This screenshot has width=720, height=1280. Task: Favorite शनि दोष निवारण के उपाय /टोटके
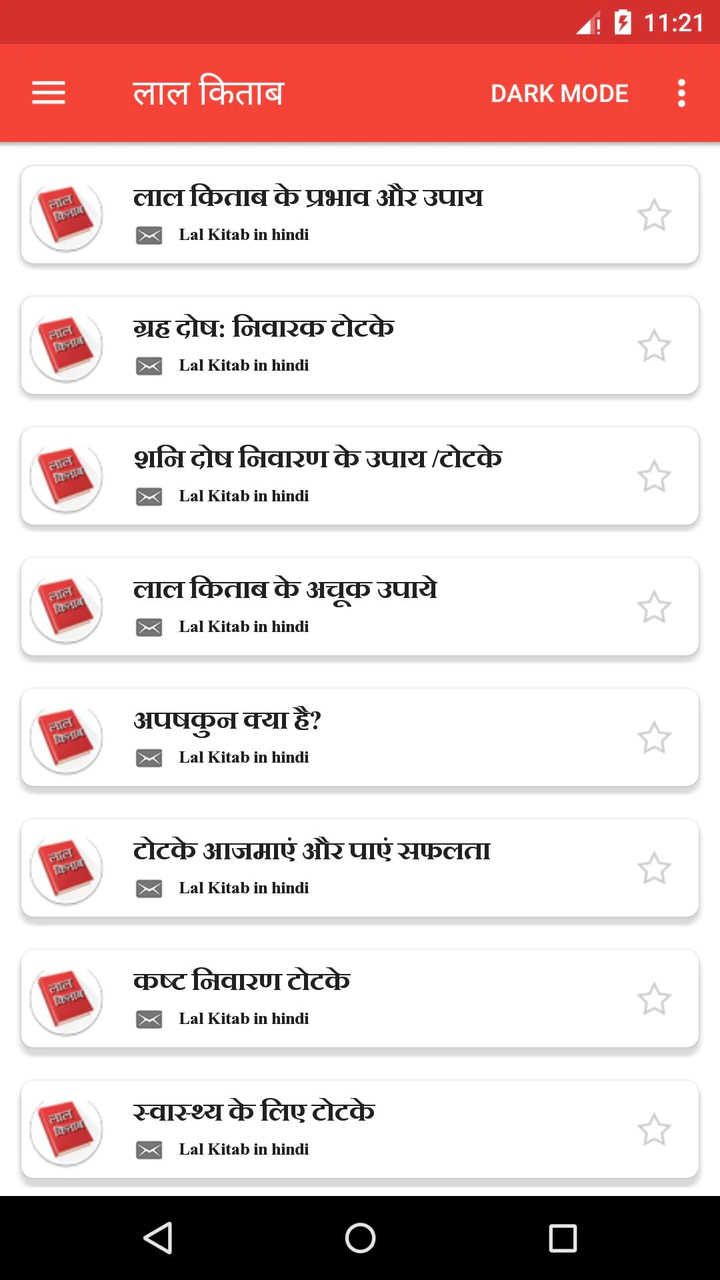click(654, 477)
